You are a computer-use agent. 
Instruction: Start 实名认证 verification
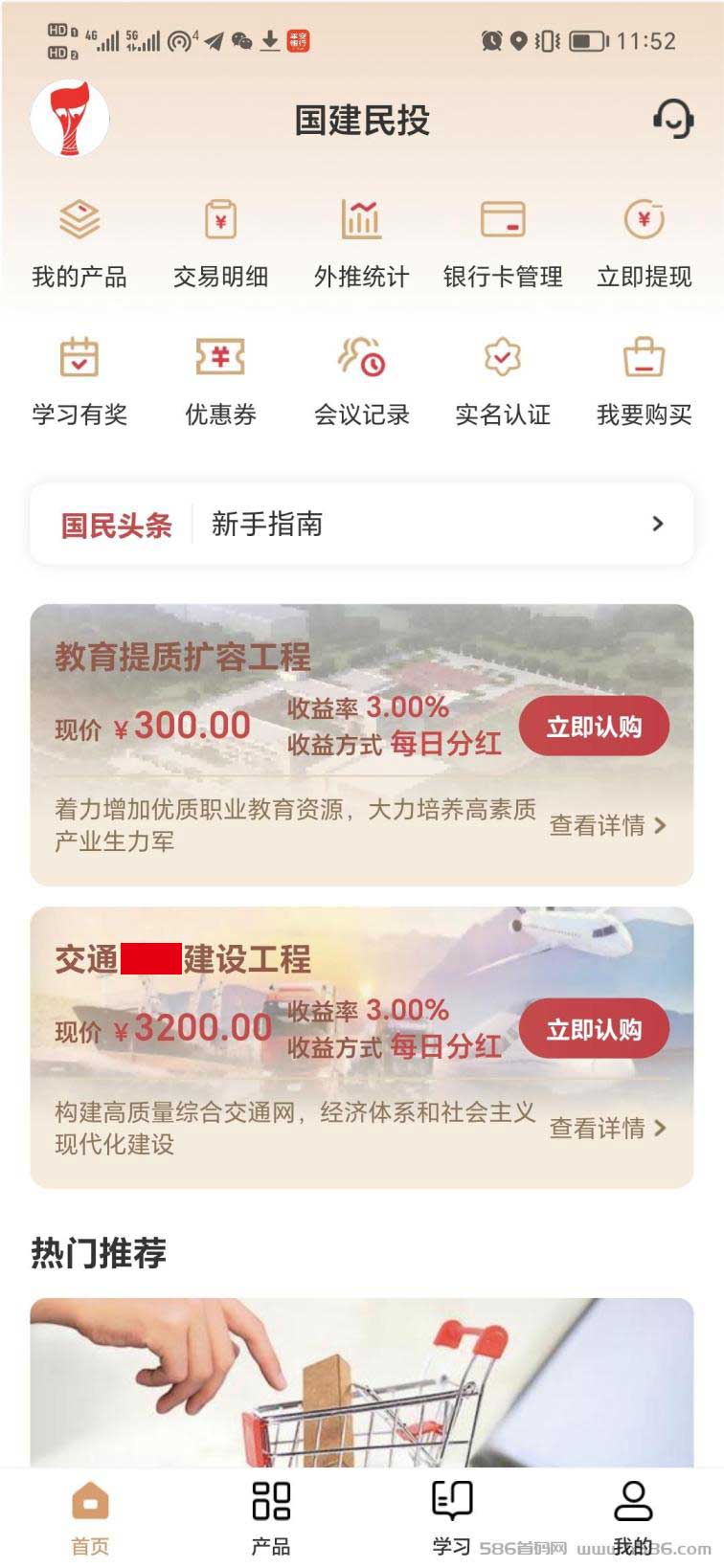pyautogui.click(x=503, y=381)
